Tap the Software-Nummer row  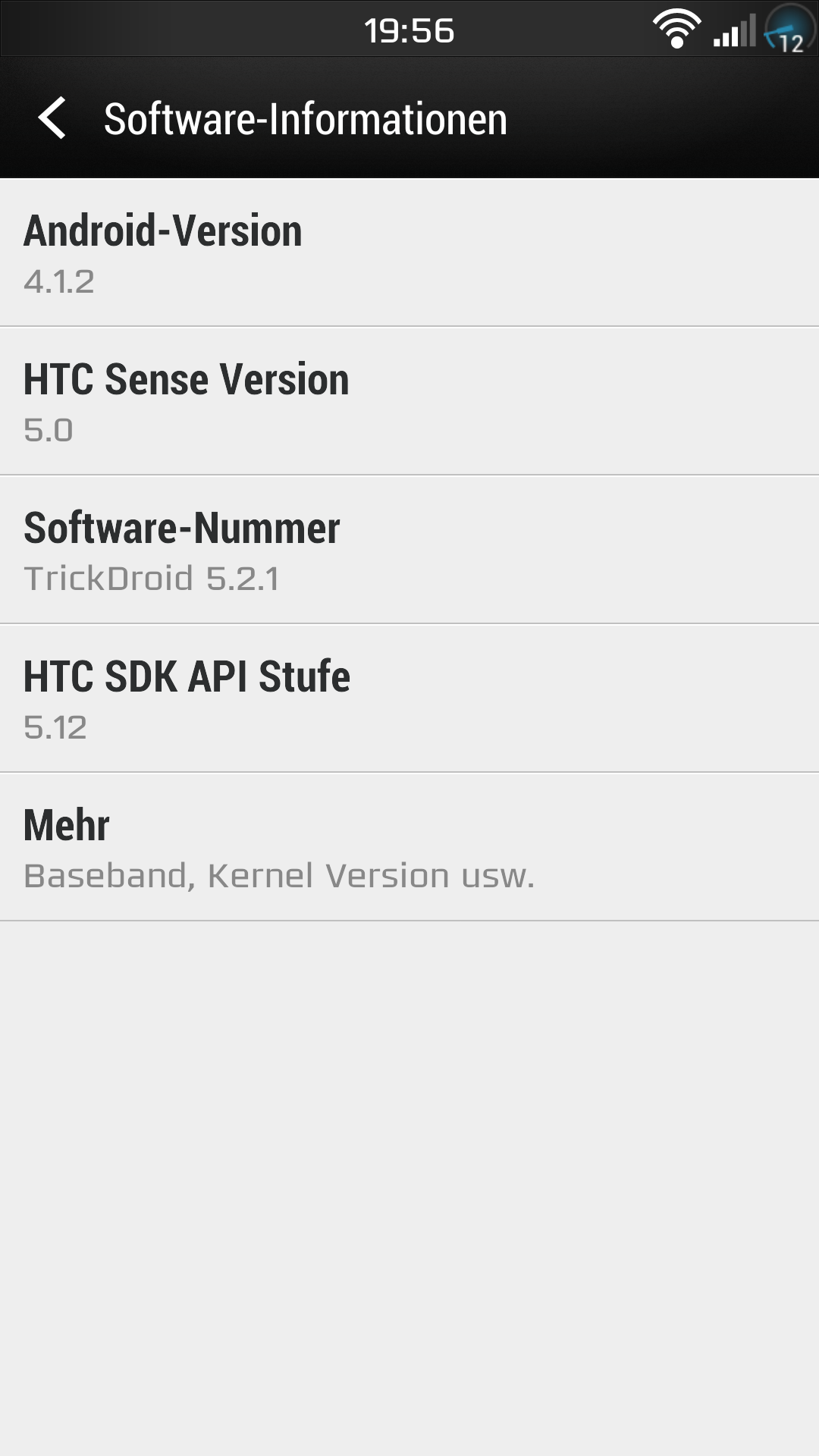coord(409,550)
